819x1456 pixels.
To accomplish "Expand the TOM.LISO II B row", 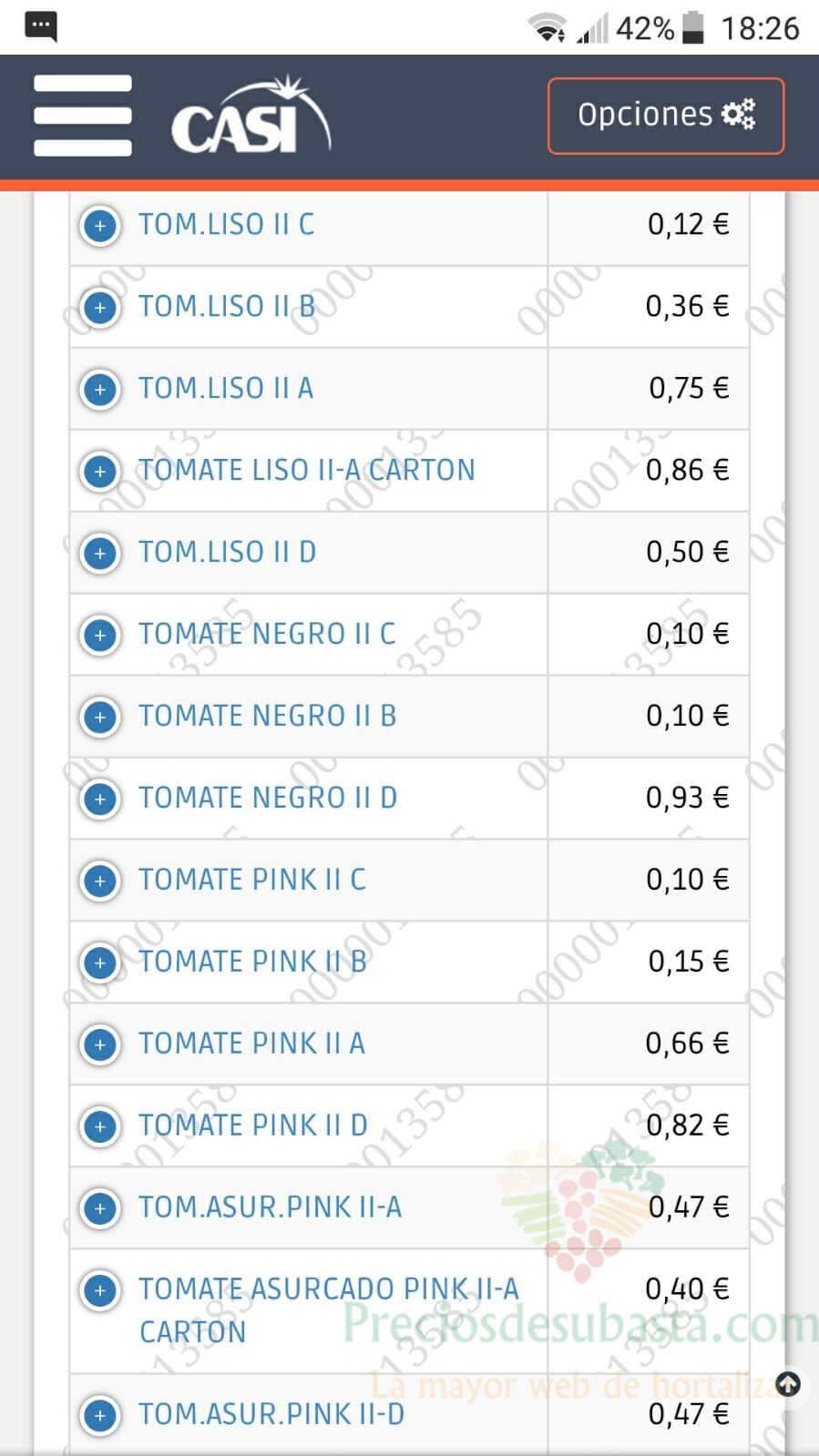I will 100,307.
